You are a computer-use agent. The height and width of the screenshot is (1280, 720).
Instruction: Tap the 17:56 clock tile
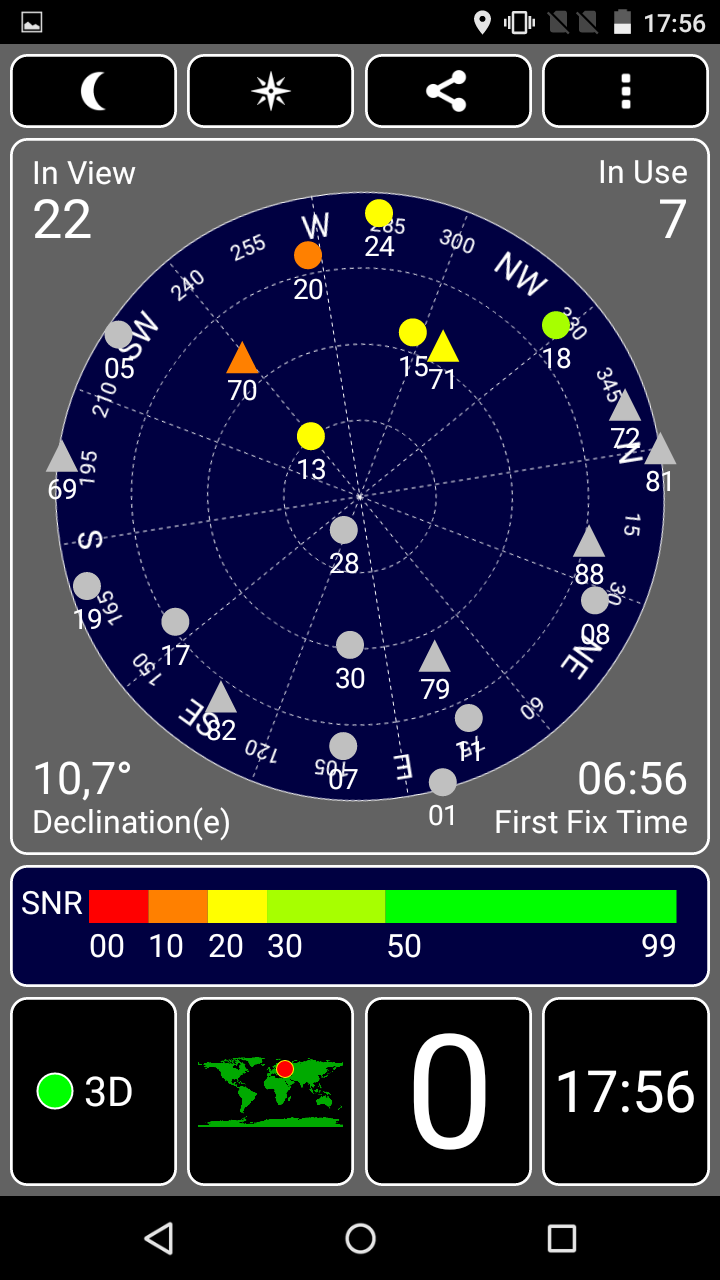[x=626, y=1091]
